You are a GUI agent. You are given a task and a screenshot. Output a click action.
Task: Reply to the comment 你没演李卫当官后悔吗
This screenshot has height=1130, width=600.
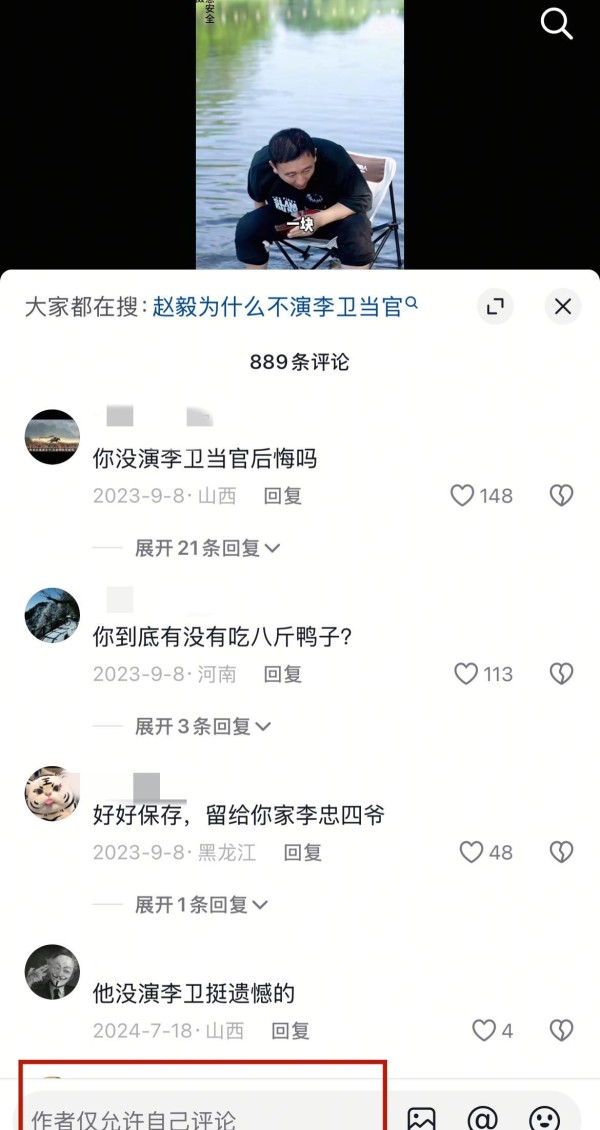click(x=282, y=496)
